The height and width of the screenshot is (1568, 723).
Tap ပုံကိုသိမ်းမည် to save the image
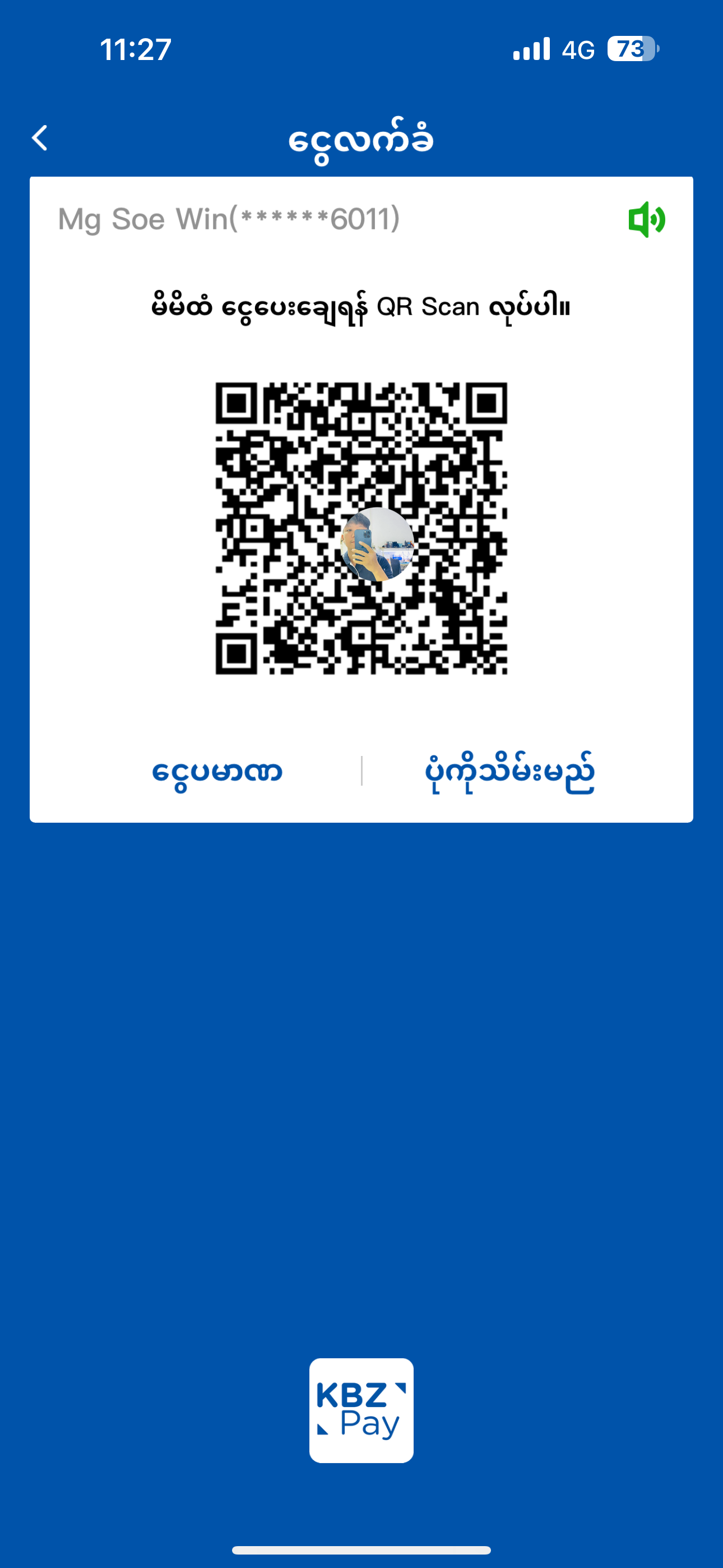pos(509,772)
